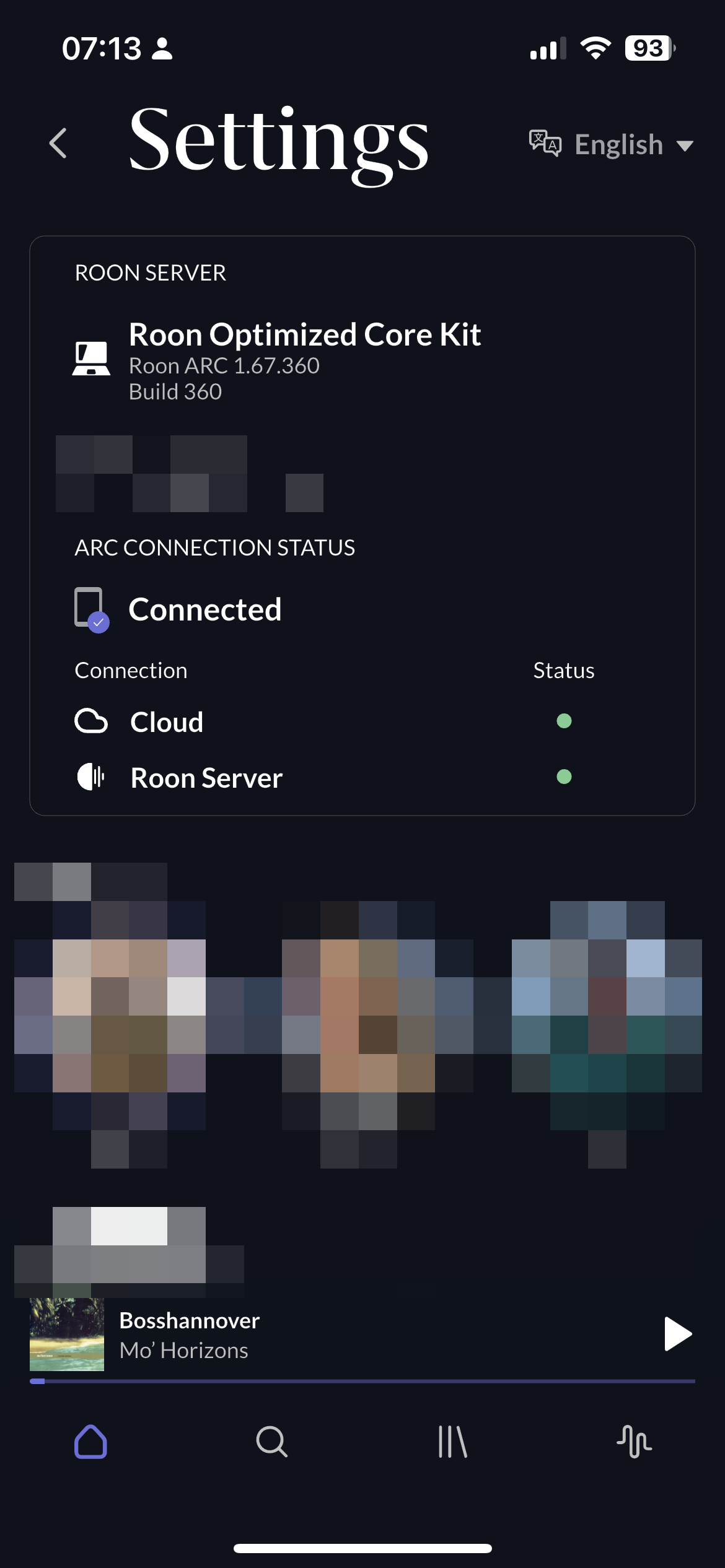Switch to the Search tab
This screenshot has height=1568, width=725.
[x=271, y=1442]
